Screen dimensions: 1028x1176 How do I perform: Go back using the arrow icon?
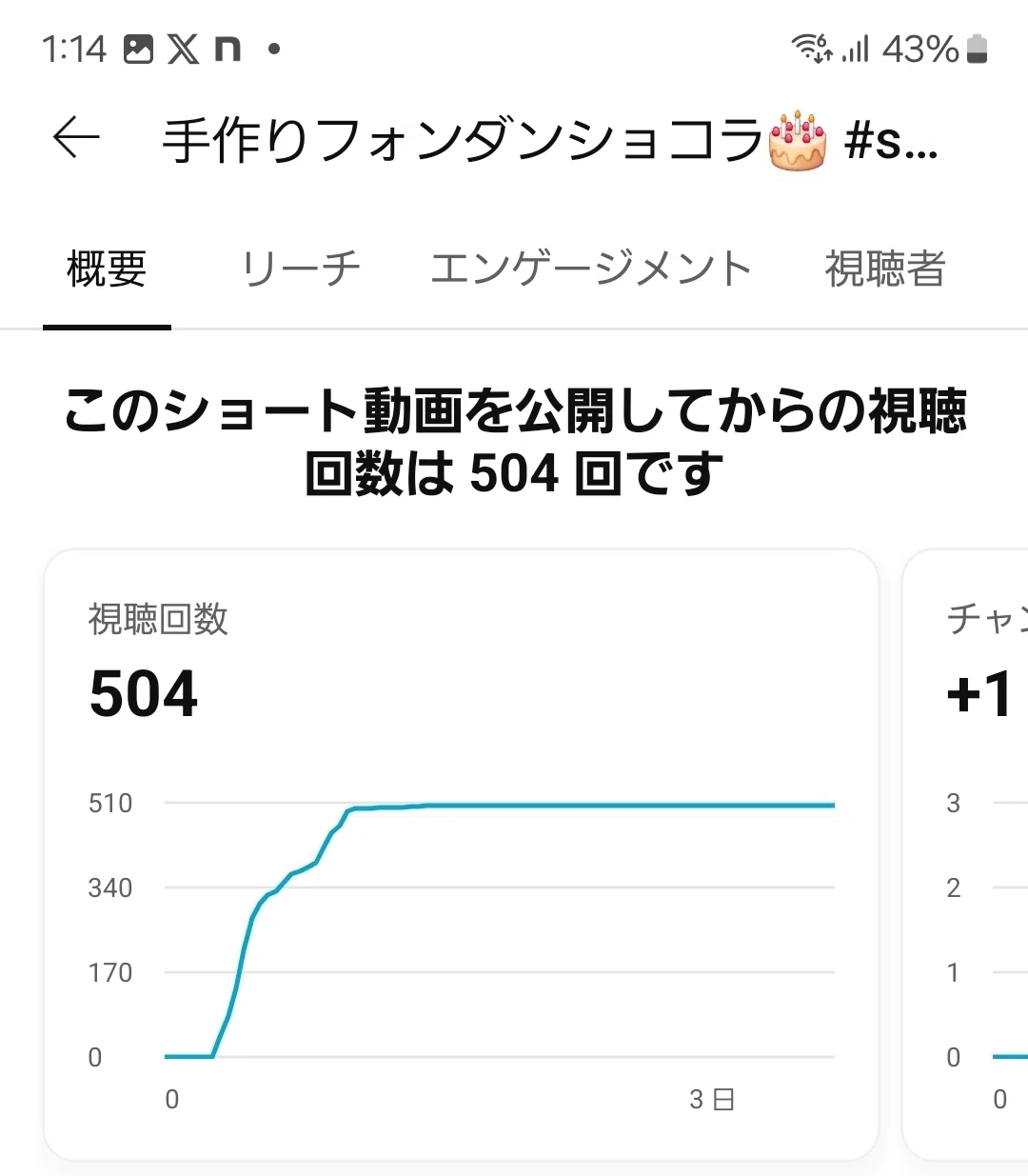point(76,139)
